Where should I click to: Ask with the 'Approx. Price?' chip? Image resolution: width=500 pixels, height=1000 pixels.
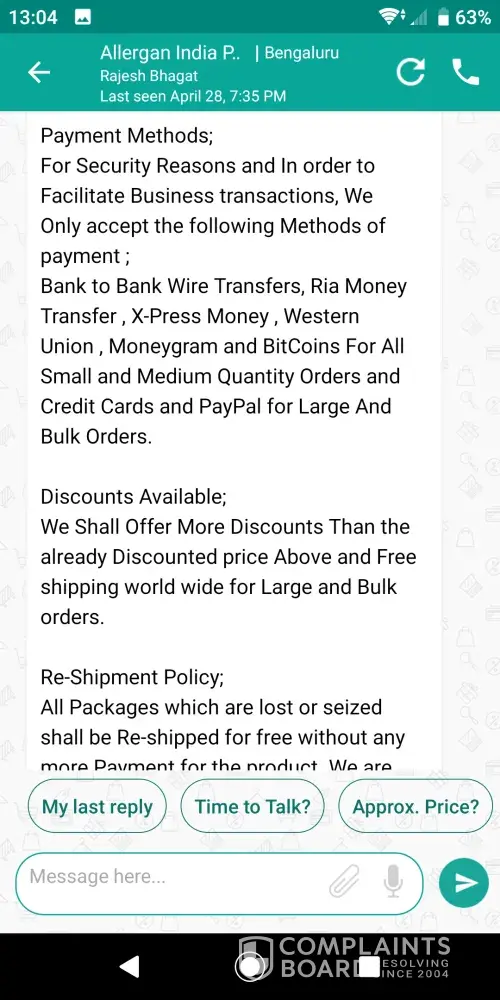coord(415,806)
